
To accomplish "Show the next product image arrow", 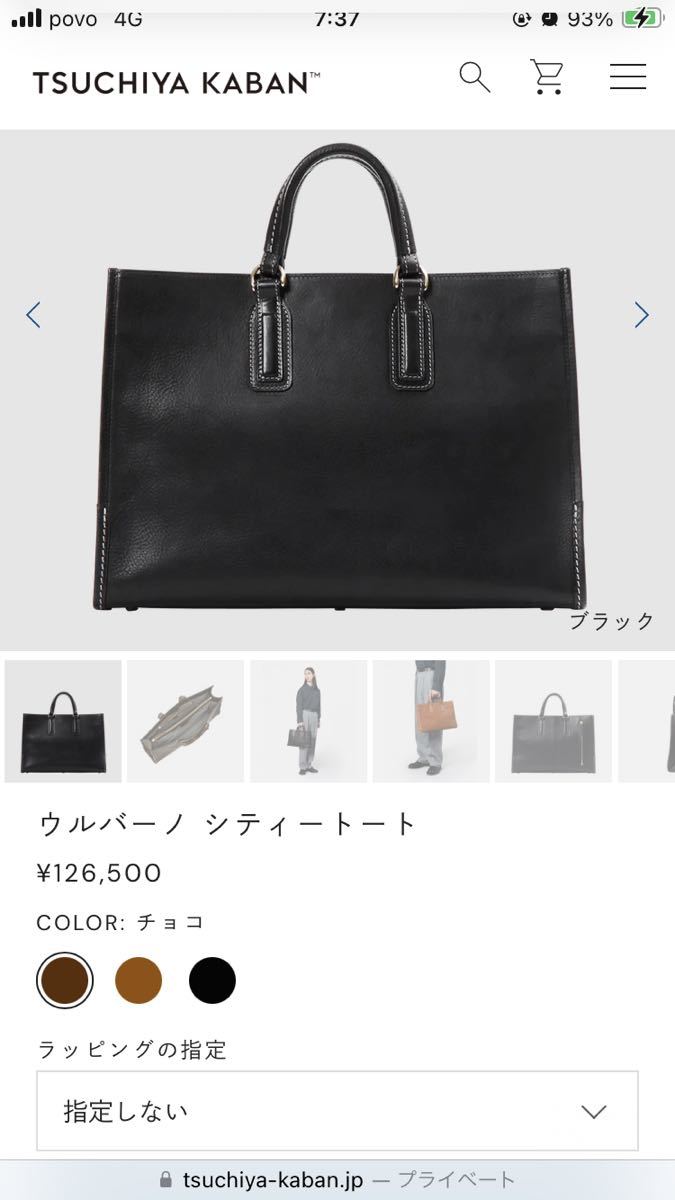I will pos(641,316).
